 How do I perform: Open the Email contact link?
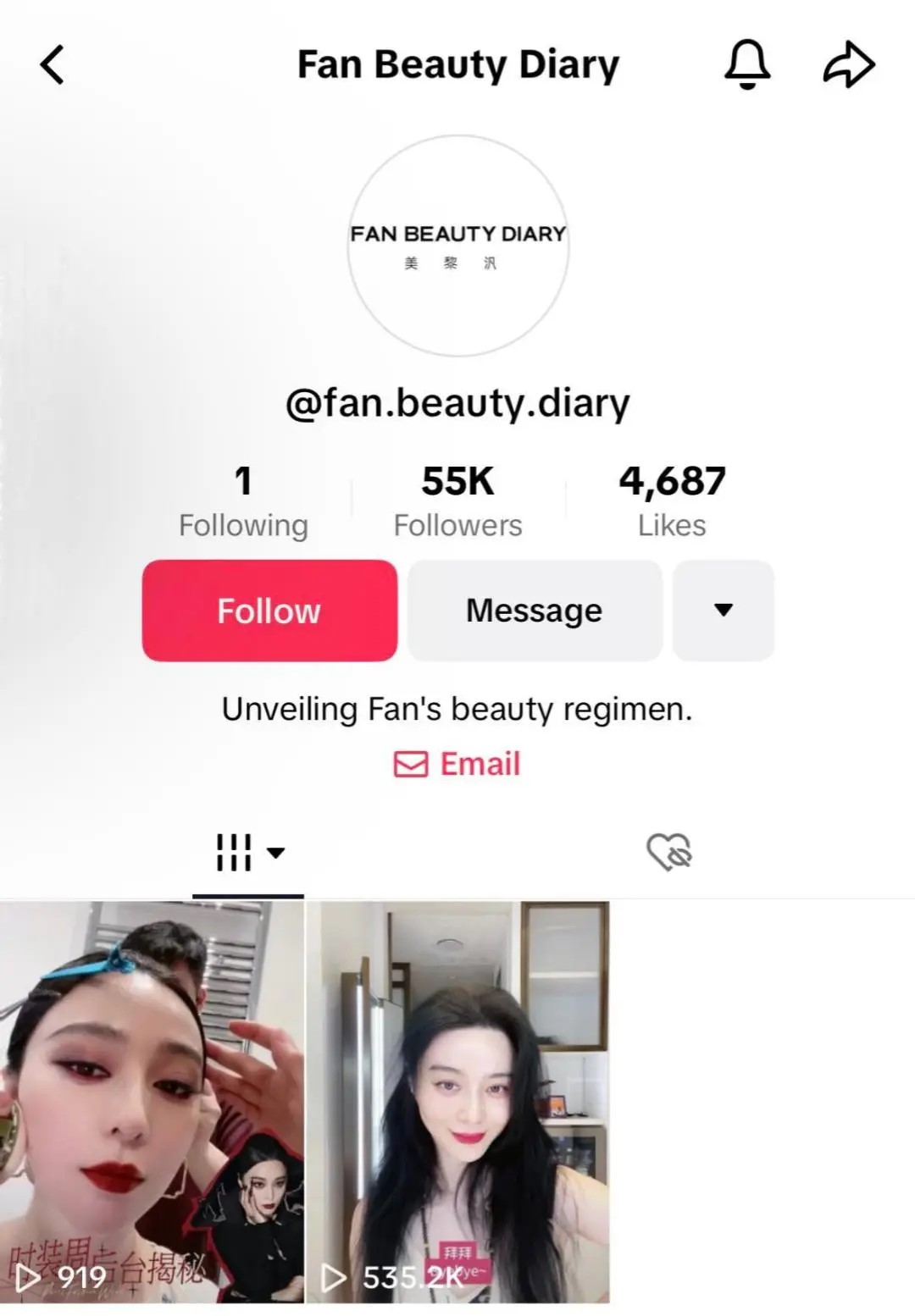click(457, 764)
